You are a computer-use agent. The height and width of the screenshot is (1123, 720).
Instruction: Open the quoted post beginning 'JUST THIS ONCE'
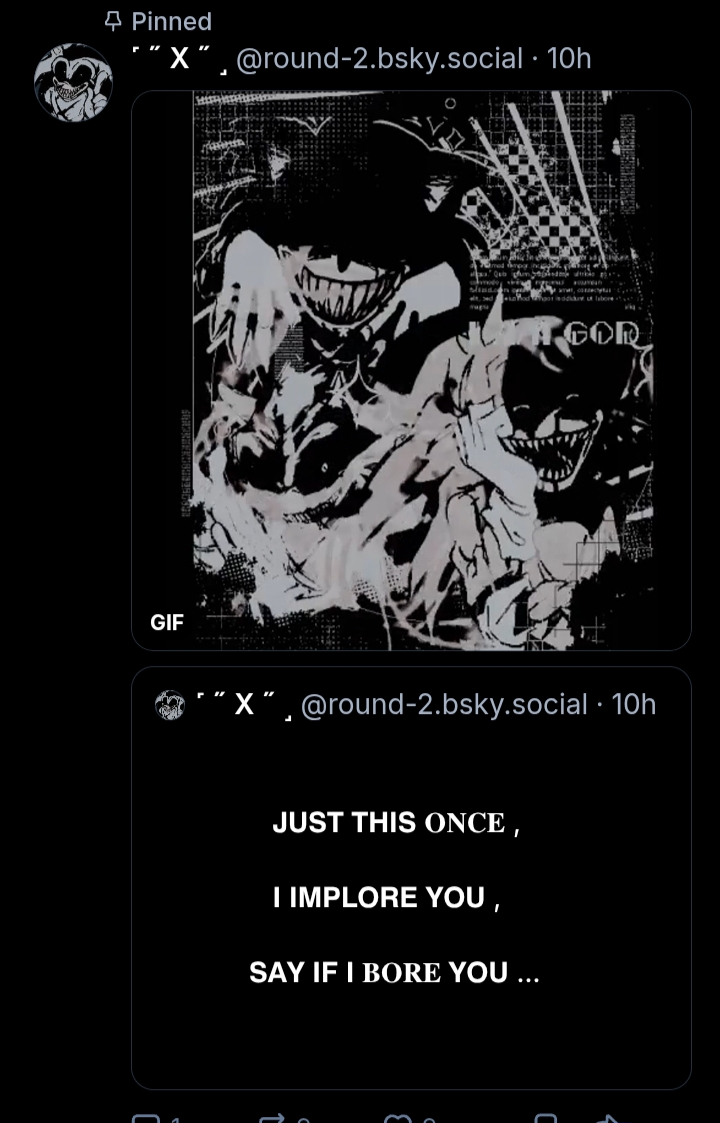point(411,895)
